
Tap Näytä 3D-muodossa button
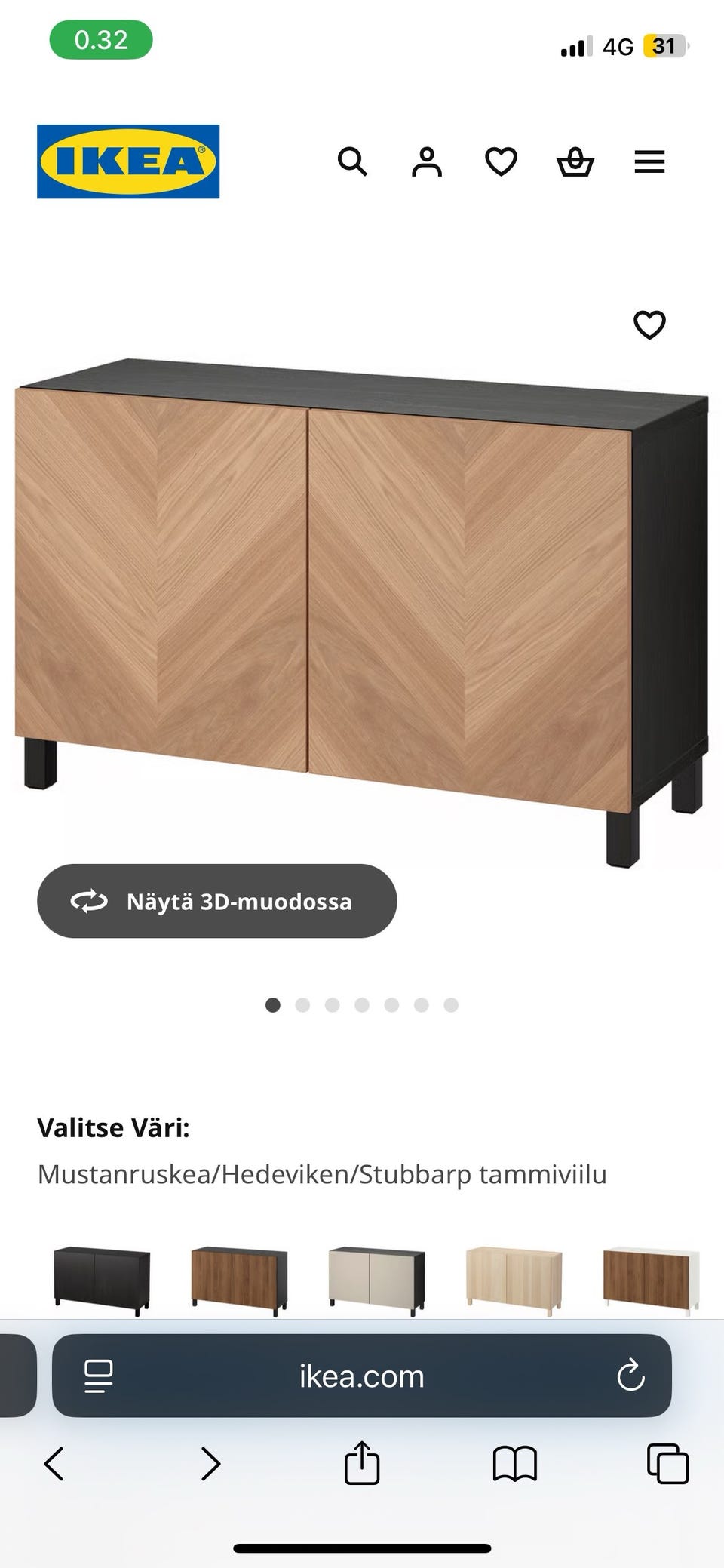216,902
